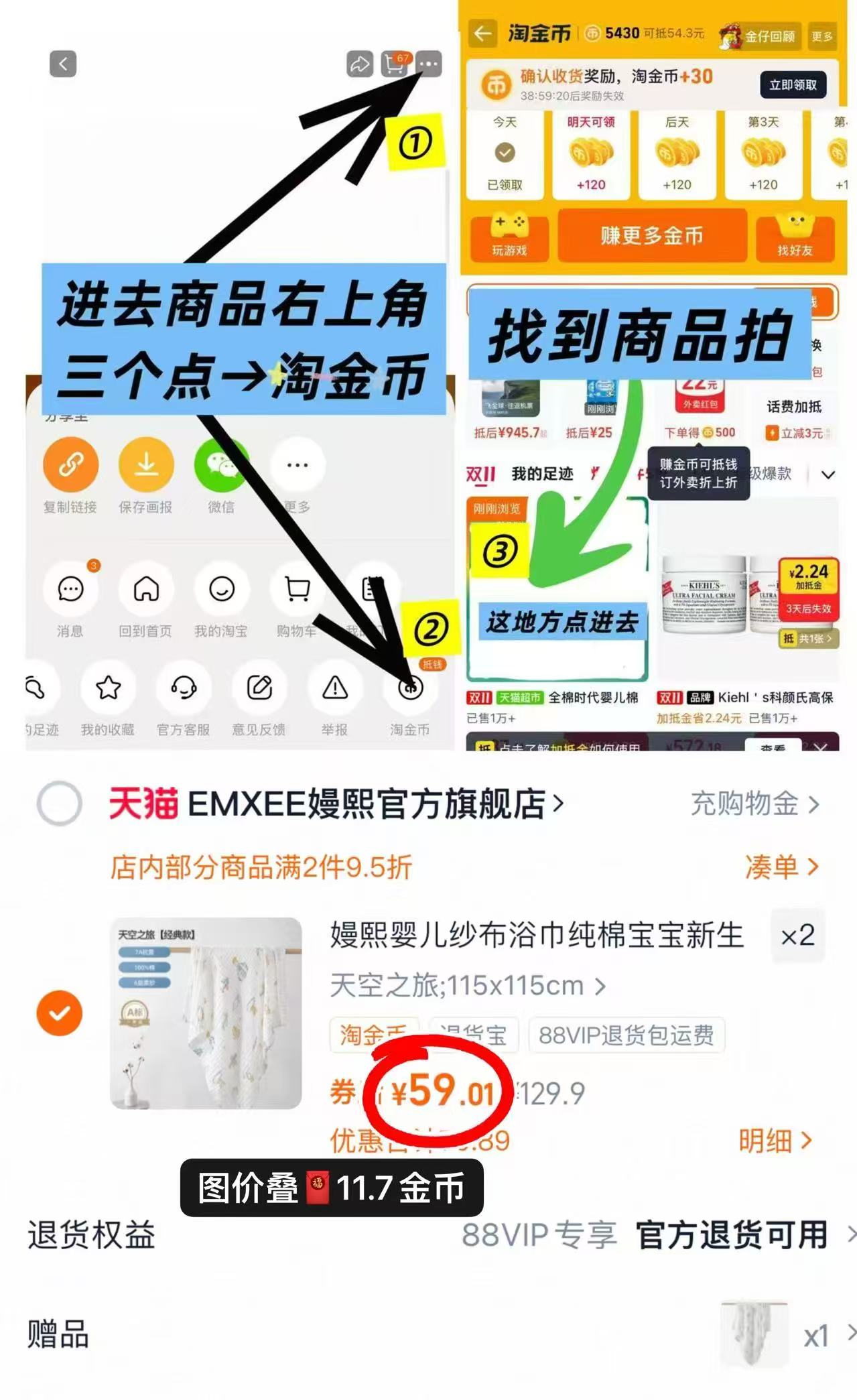Open 淘金币 from the share sheet
This screenshot has height=1400, width=857.
[x=411, y=687]
